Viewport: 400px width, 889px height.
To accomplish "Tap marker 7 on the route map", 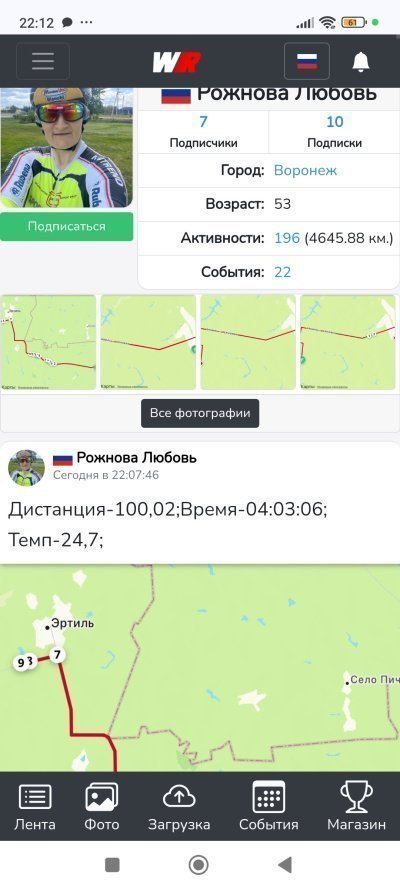I will tap(57, 655).
